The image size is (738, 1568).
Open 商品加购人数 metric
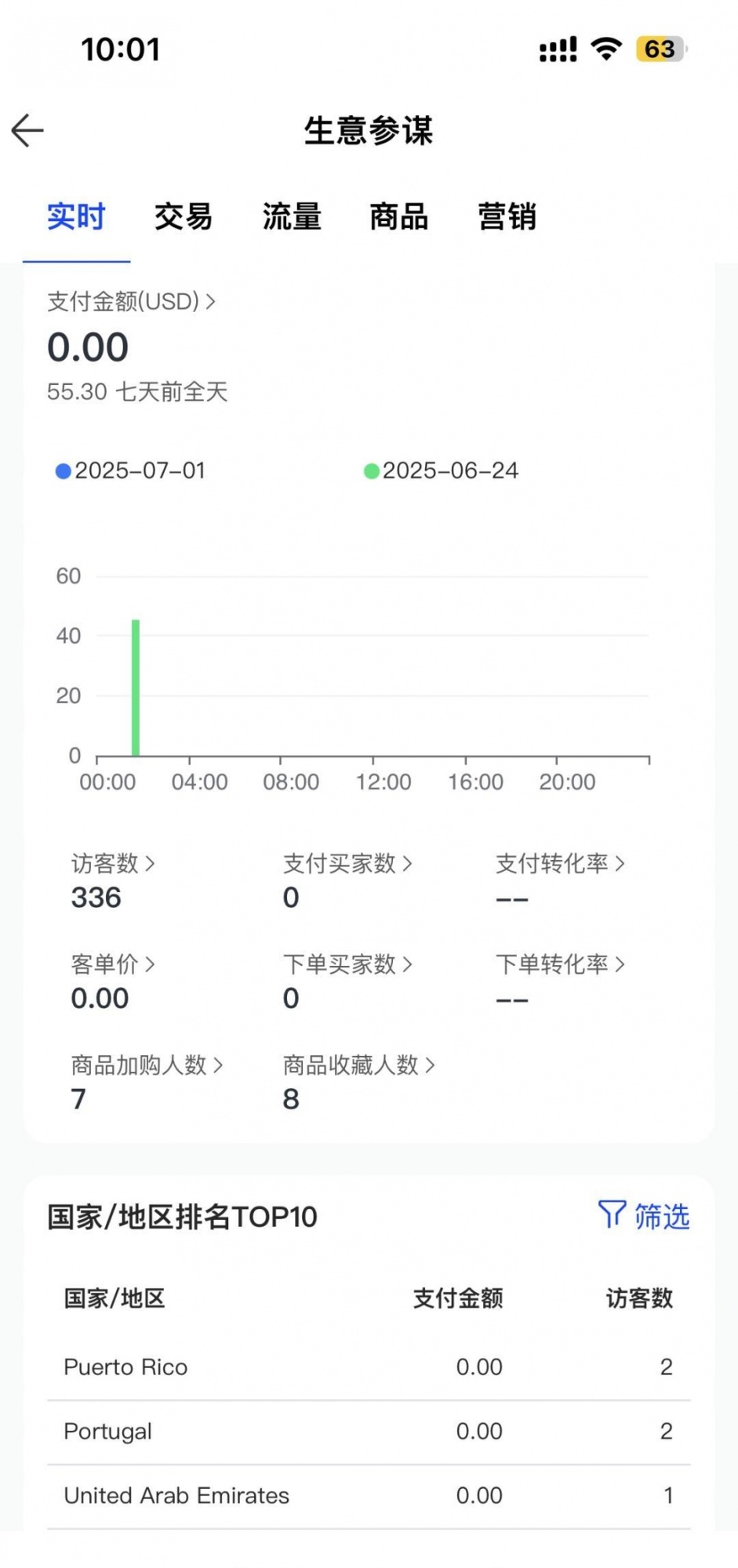(x=147, y=1065)
